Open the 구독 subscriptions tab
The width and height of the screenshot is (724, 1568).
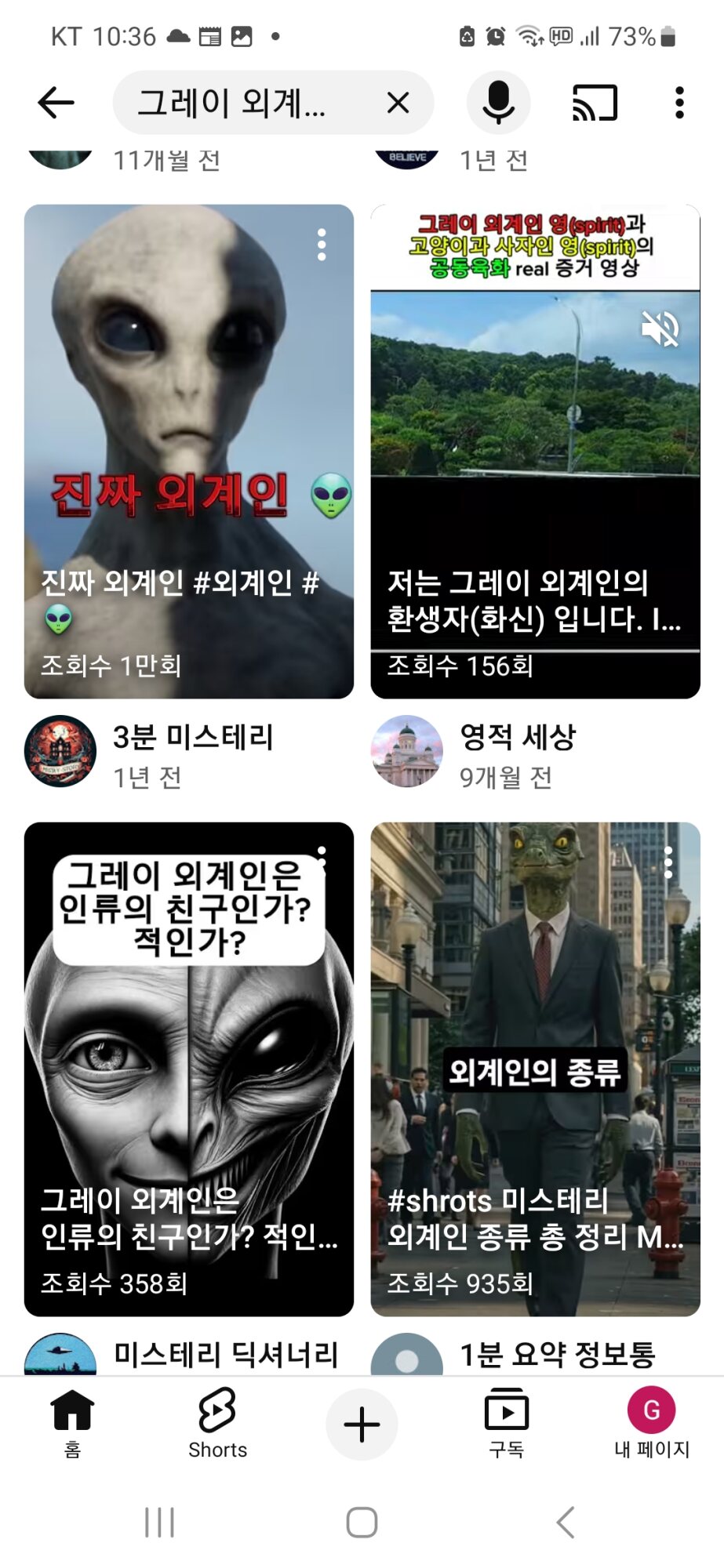point(507,1424)
